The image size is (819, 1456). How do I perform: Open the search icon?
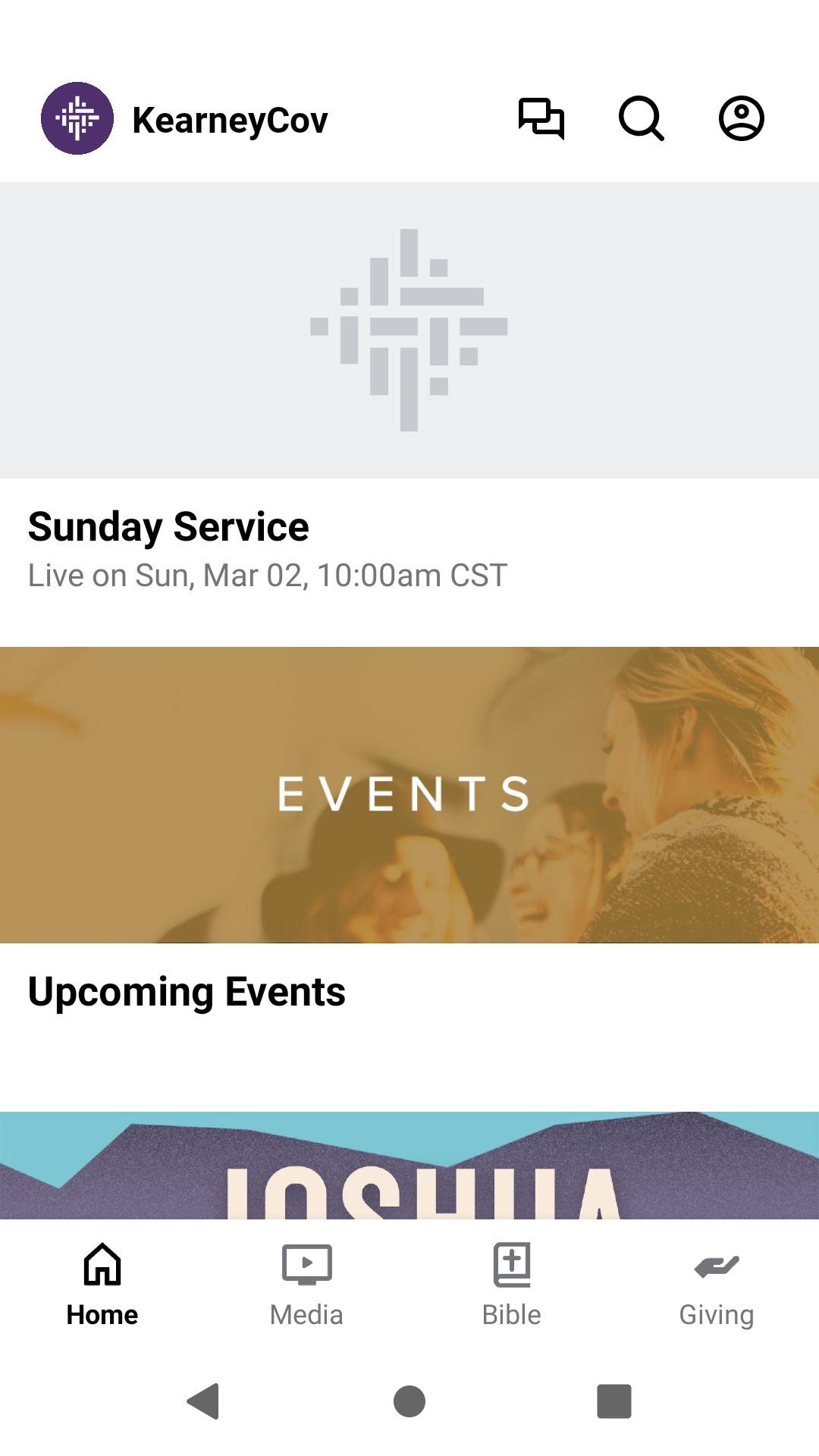coord(641,119)
